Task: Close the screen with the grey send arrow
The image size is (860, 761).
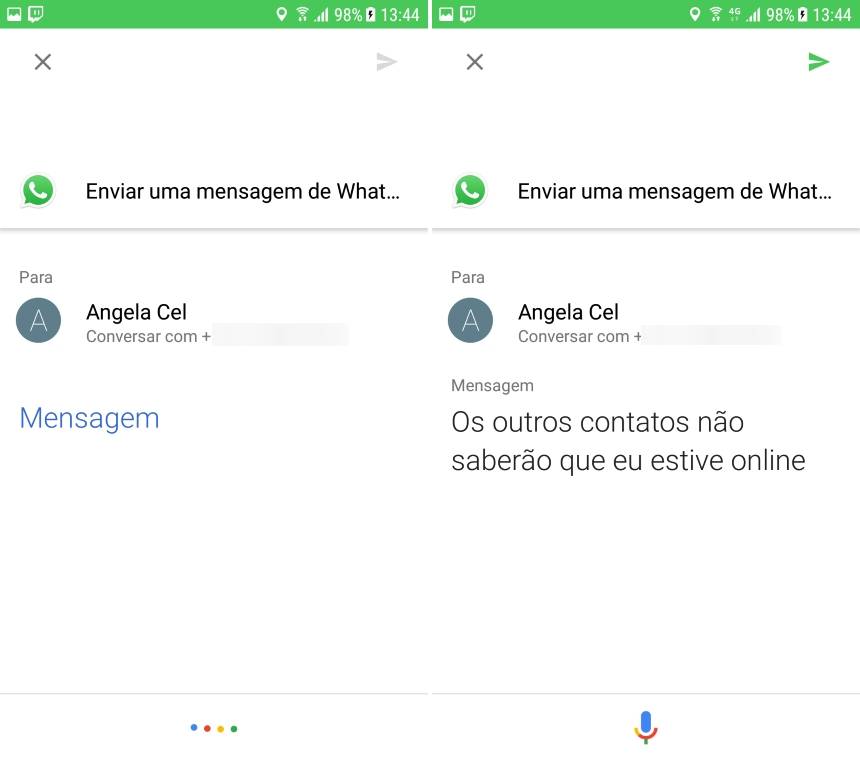Action: click(43, 62)
